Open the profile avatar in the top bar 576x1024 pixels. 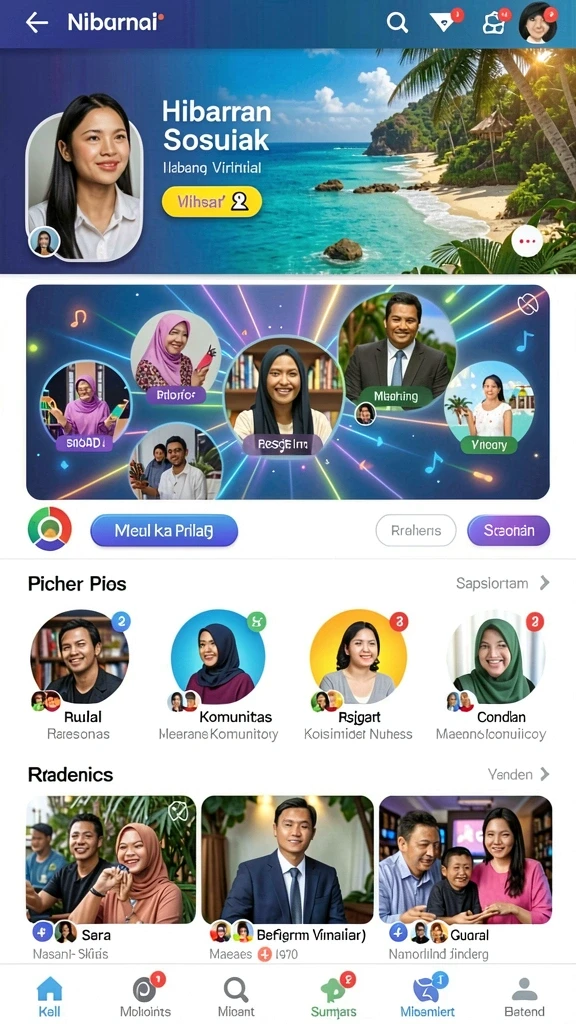click(x=538, y=23)
